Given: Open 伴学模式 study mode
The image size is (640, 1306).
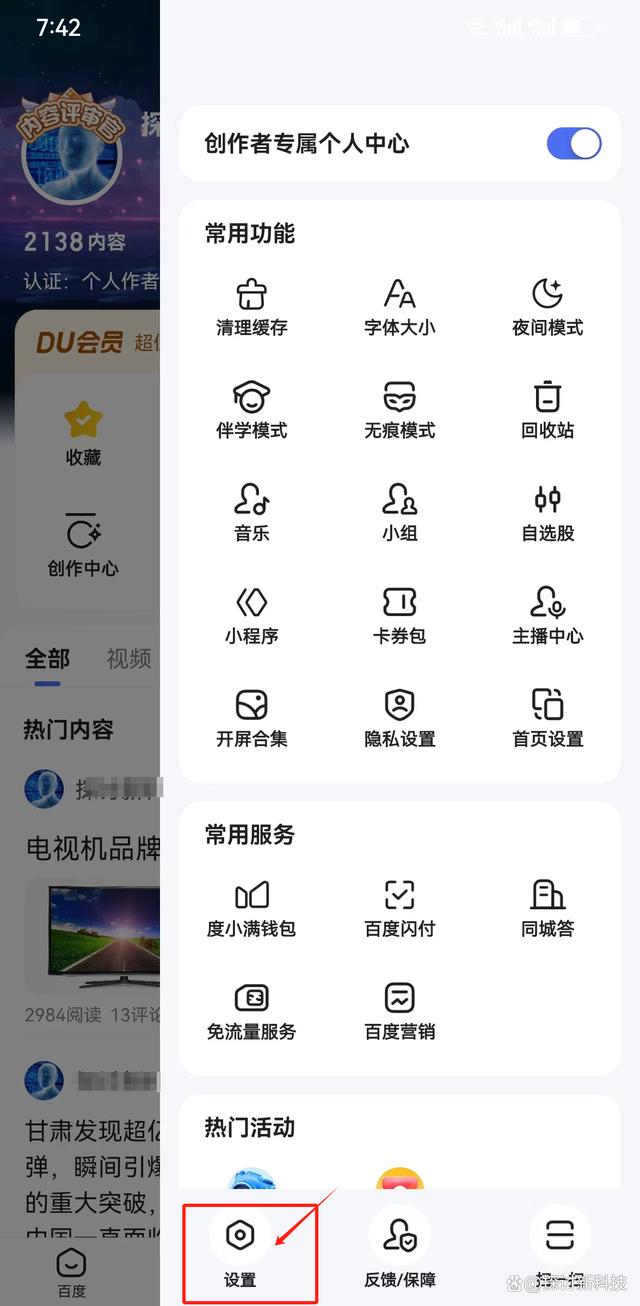Looking at the screenshot, I should tap(252, 410).
